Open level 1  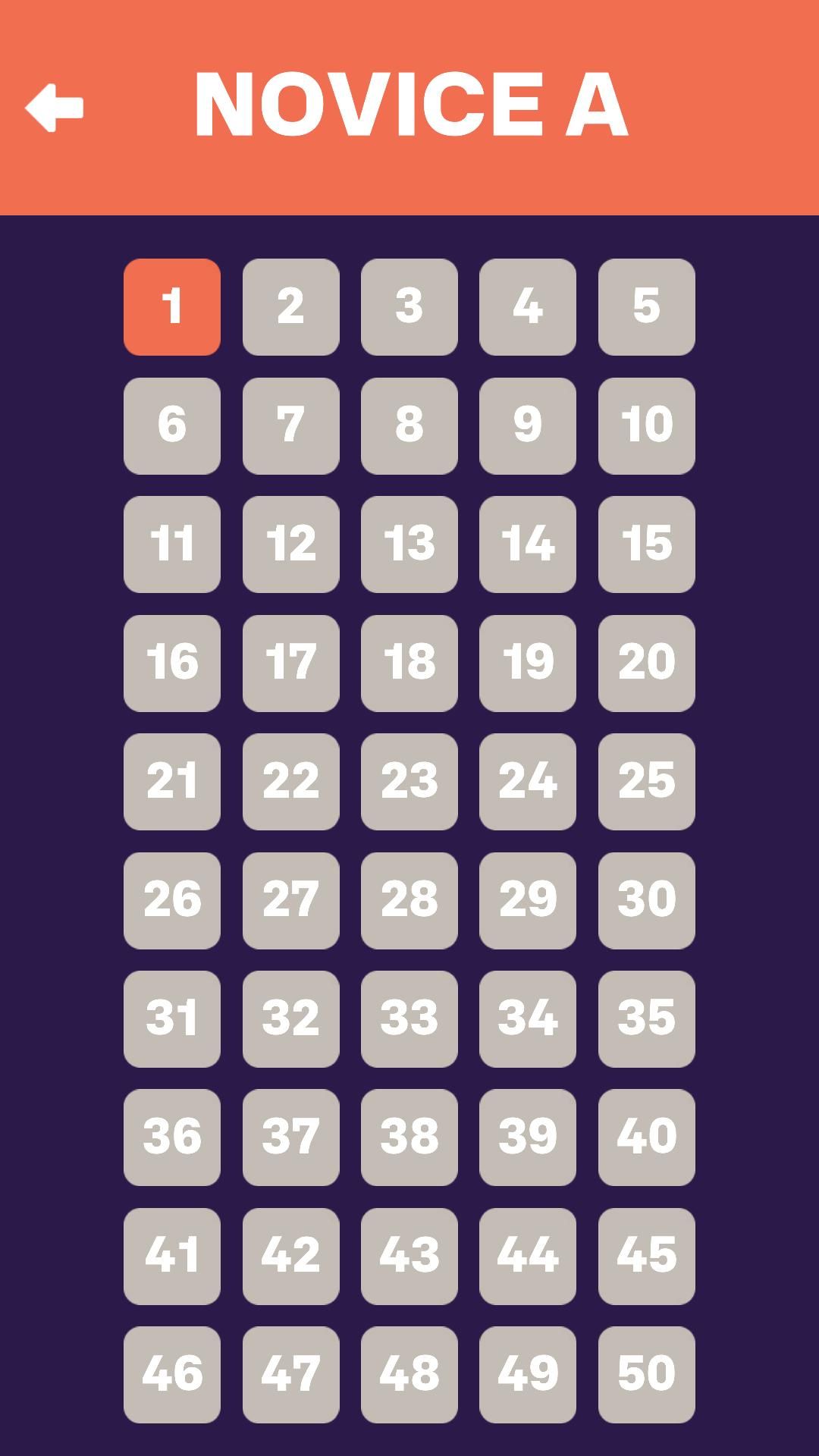pos(172,307)
